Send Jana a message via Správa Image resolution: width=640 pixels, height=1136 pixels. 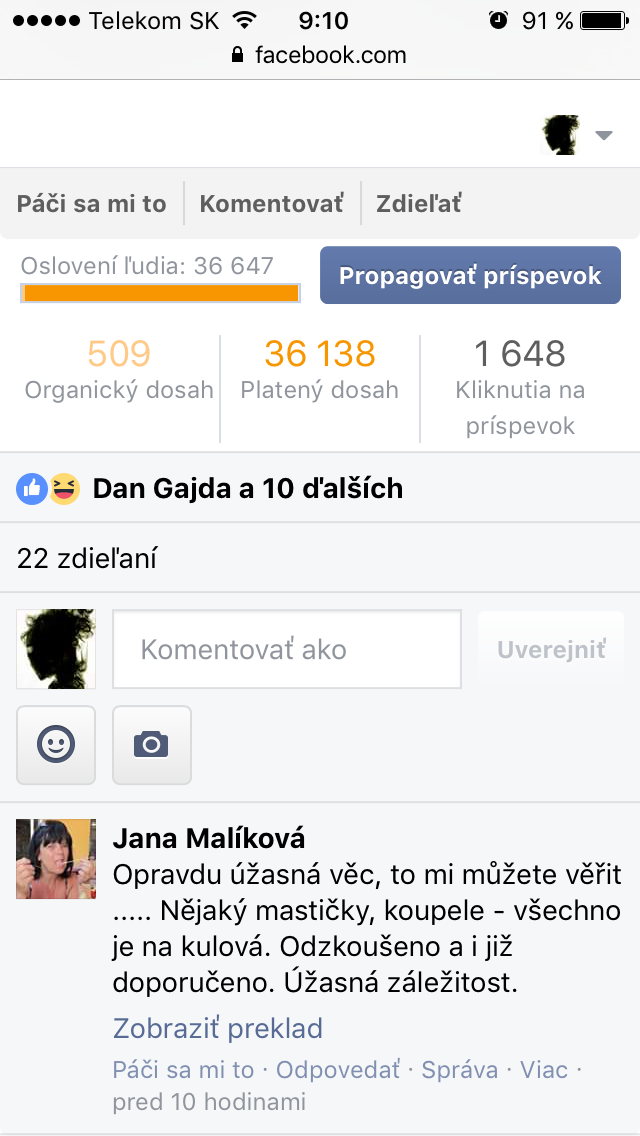[x=459, y=1070]
